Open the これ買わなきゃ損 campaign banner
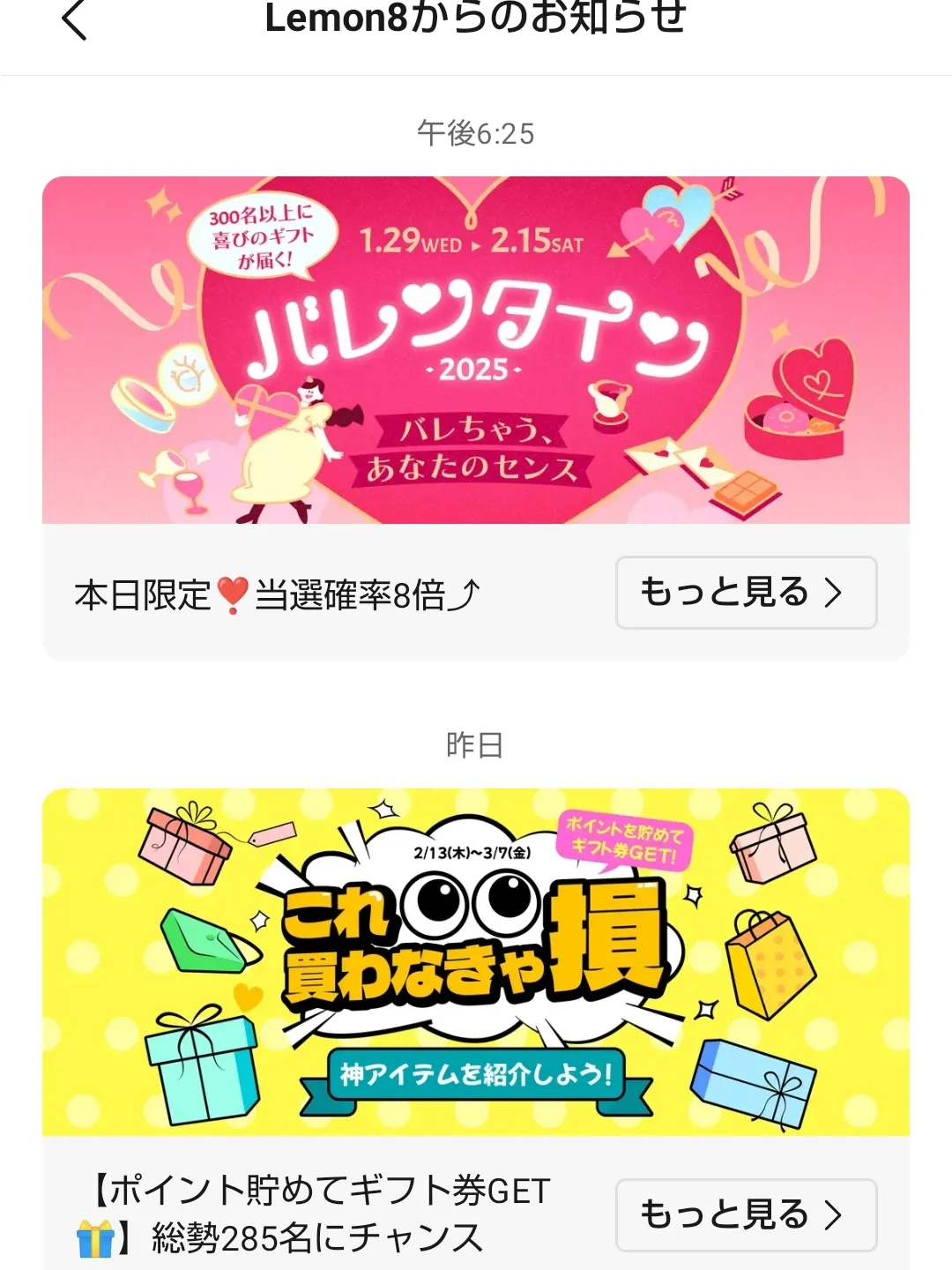The width and height of the screenshot is (952, 1270). click(x=476, y=961)
